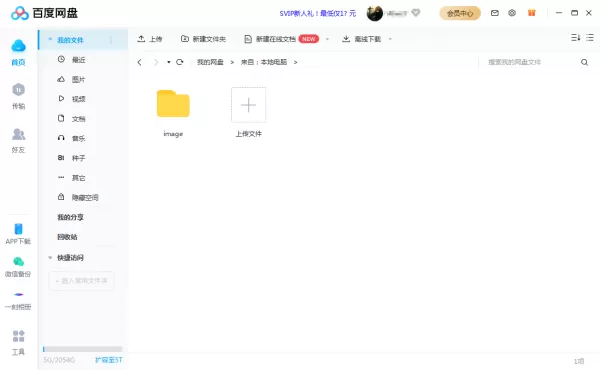Open 离线下载 offline download
Screen dimensions: 600x370
point(362,39)
